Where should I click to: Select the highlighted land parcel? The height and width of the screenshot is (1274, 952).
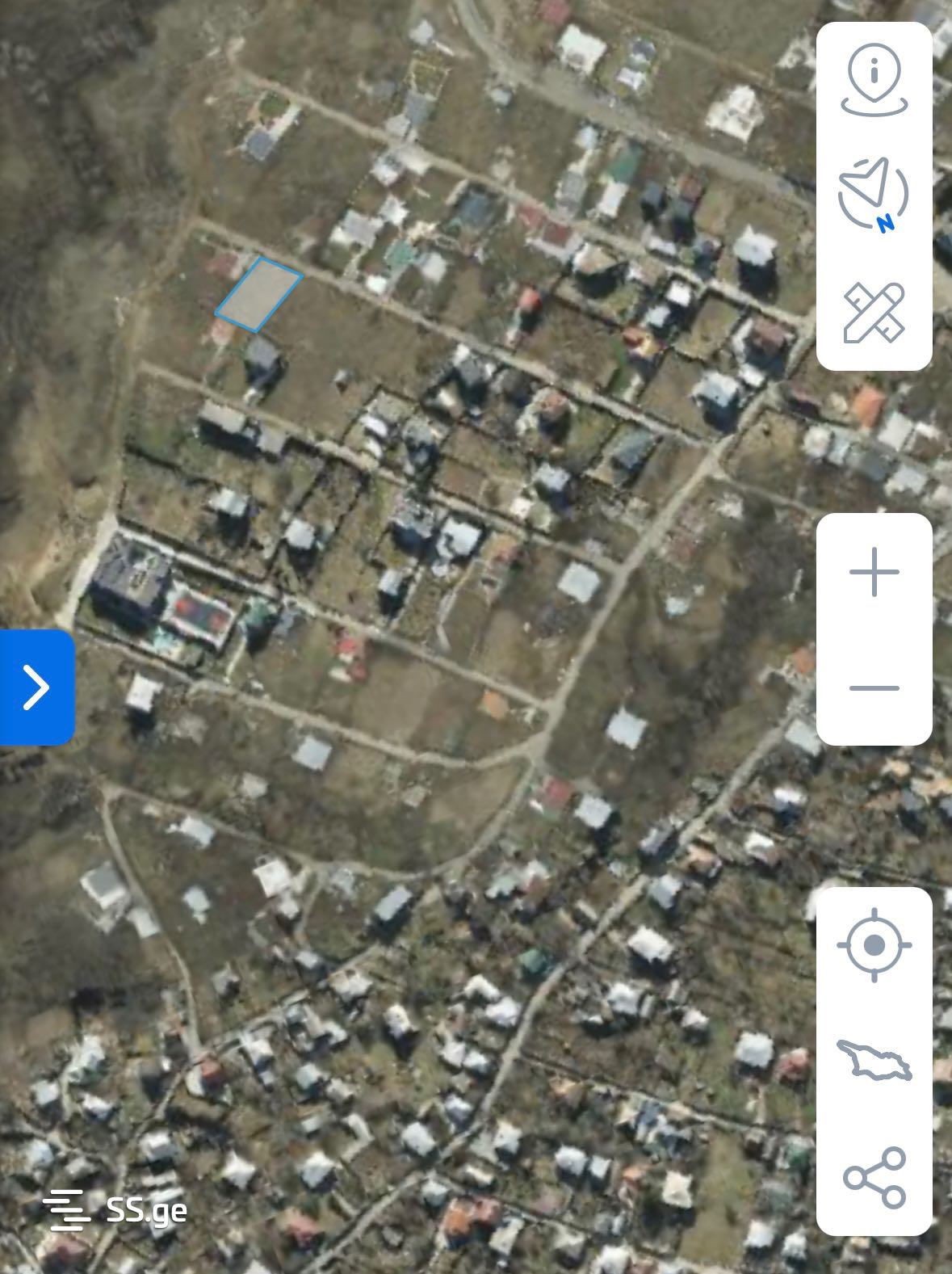tap(259, 295)
